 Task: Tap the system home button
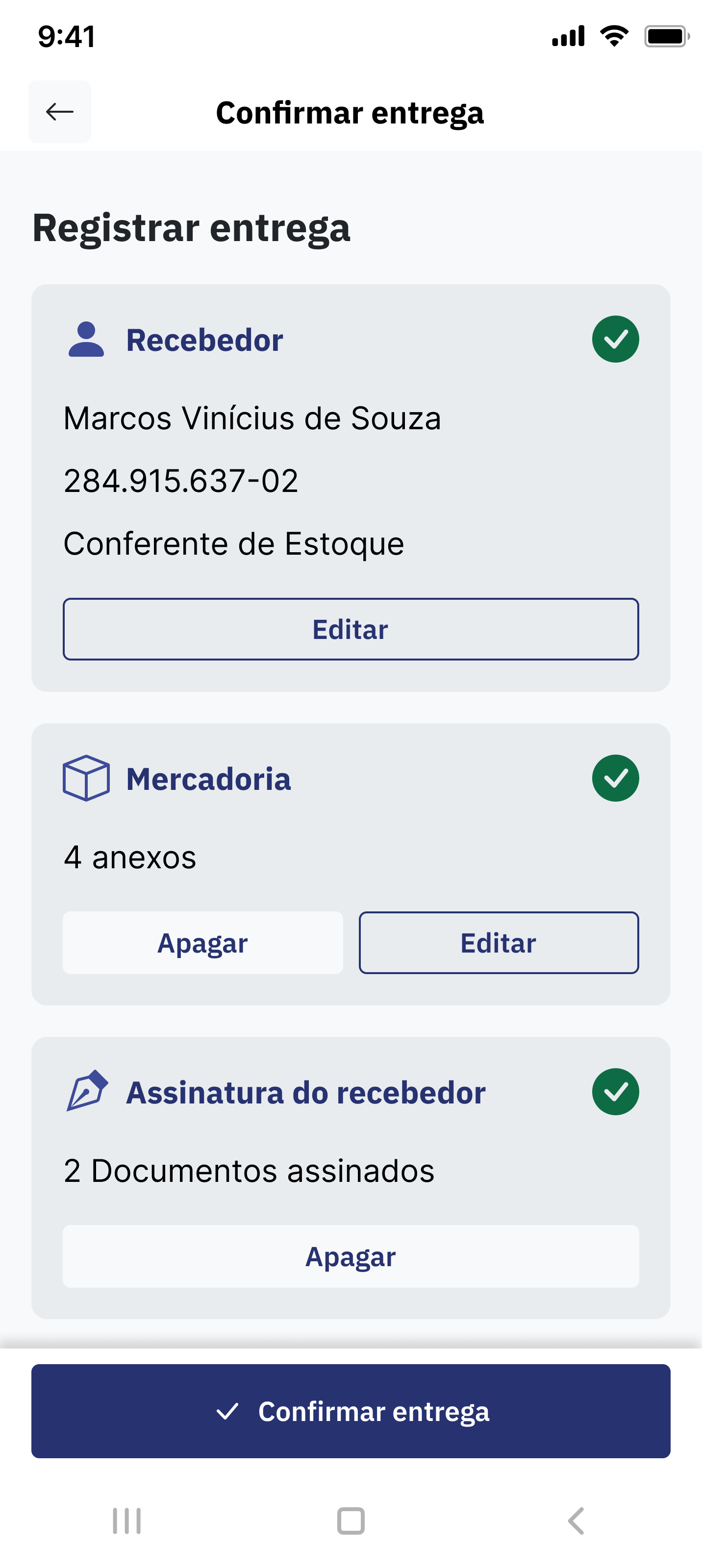(351, 1520)
